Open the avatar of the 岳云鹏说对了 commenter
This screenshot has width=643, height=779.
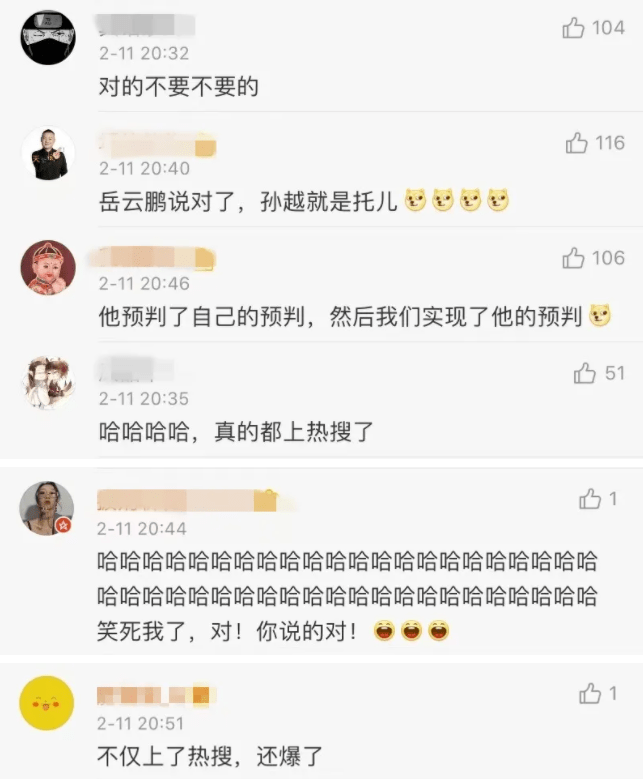point(48,154)
